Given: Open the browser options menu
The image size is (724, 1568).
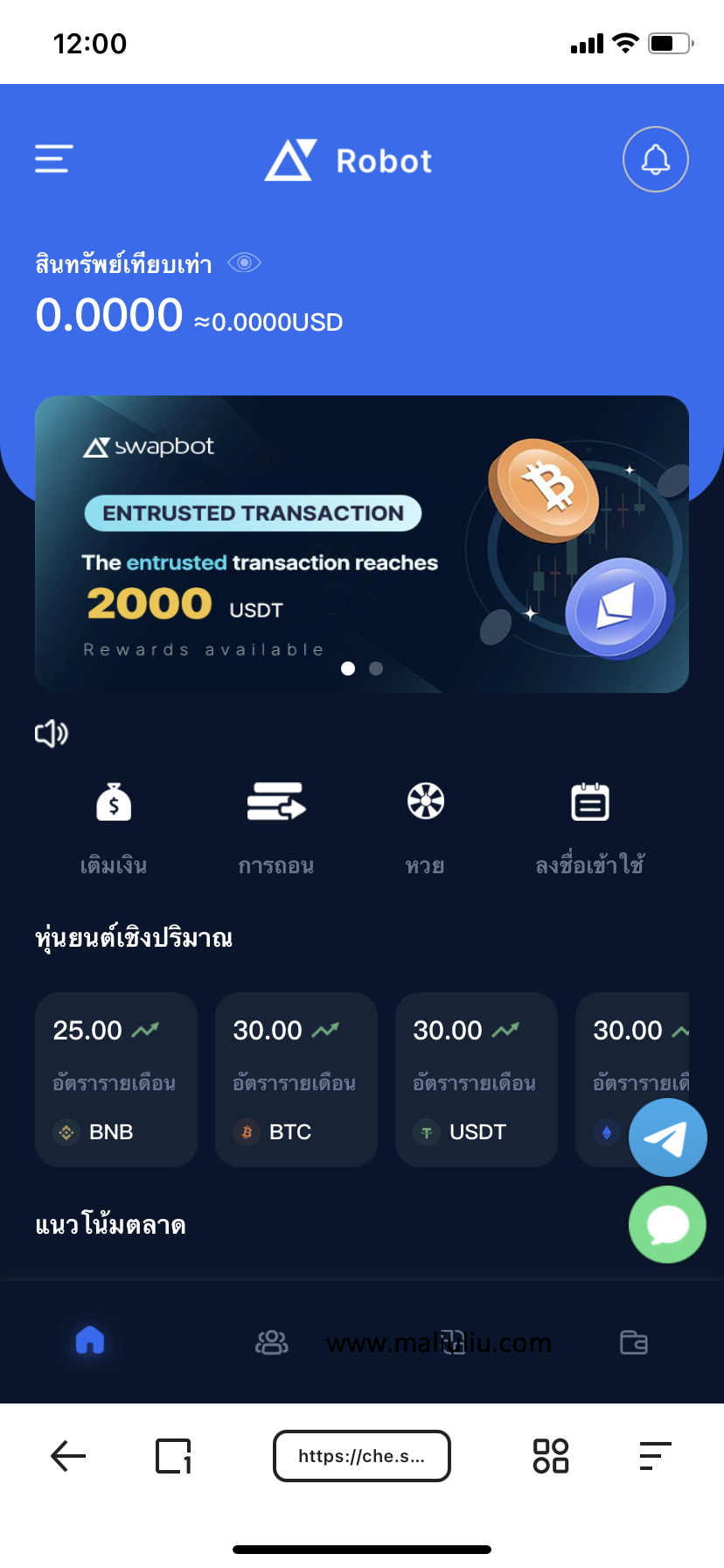Looking at the screenshot, I should (x=654, y=1456).
